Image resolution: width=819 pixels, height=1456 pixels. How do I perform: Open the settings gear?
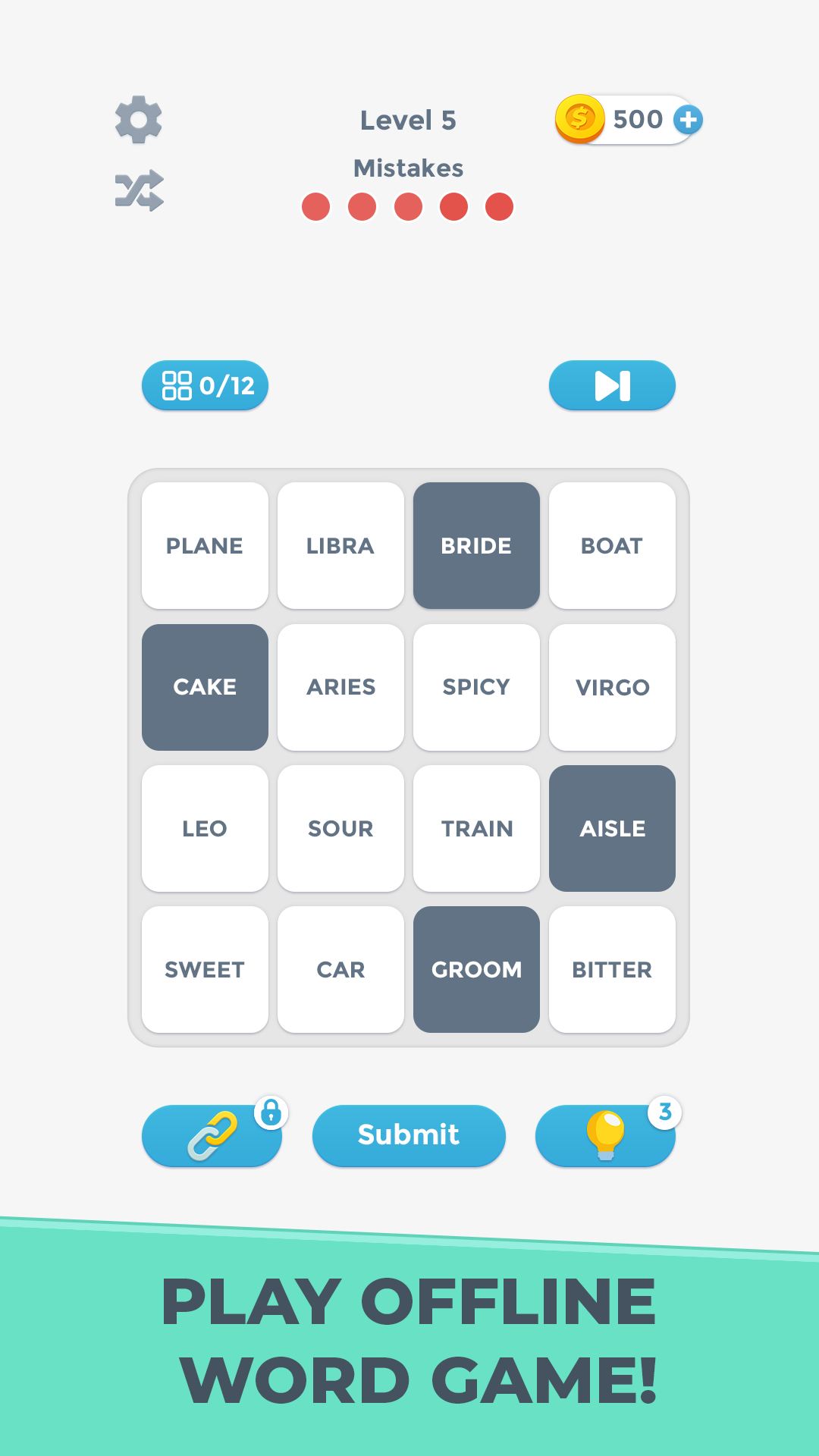click(139, 120)
